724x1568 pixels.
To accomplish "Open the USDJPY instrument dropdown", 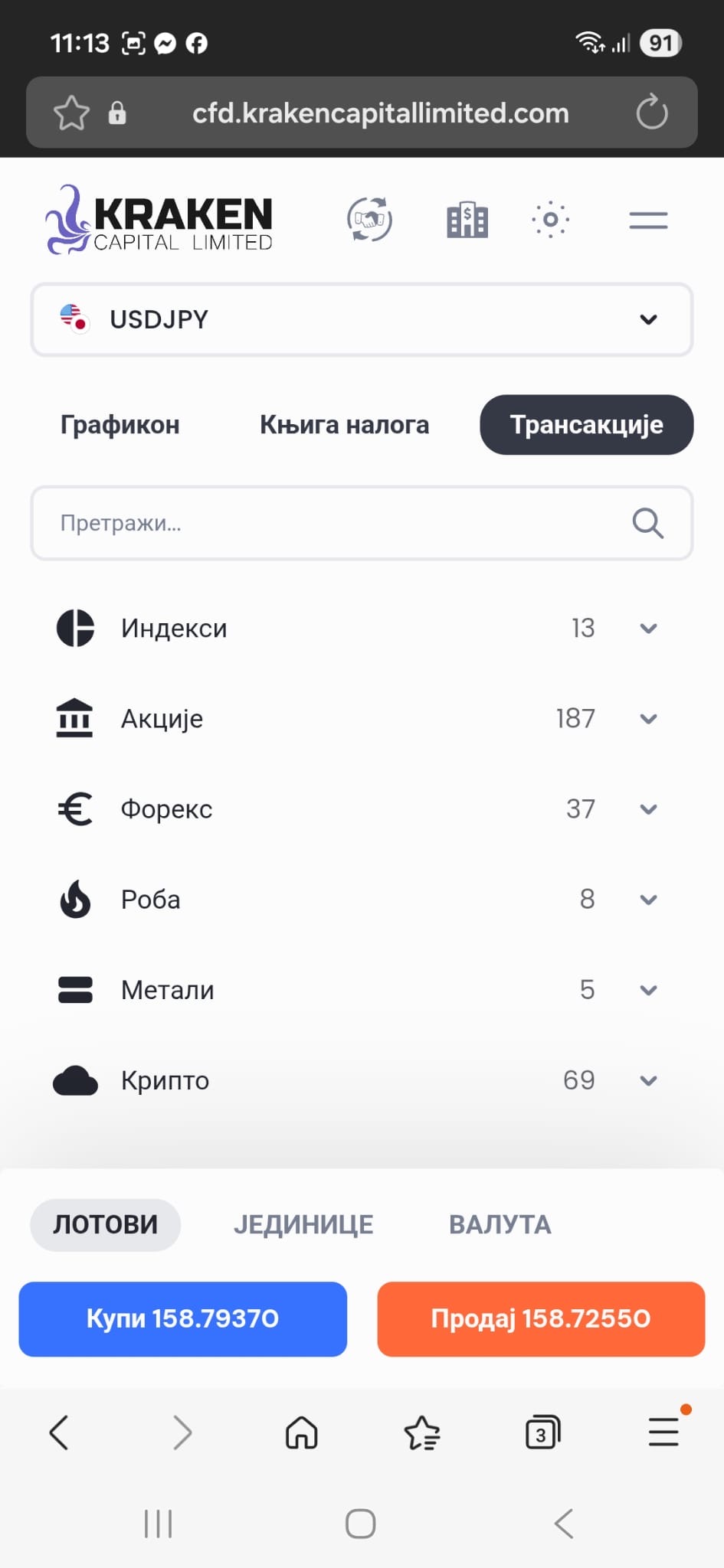I will tap(362, 319).
